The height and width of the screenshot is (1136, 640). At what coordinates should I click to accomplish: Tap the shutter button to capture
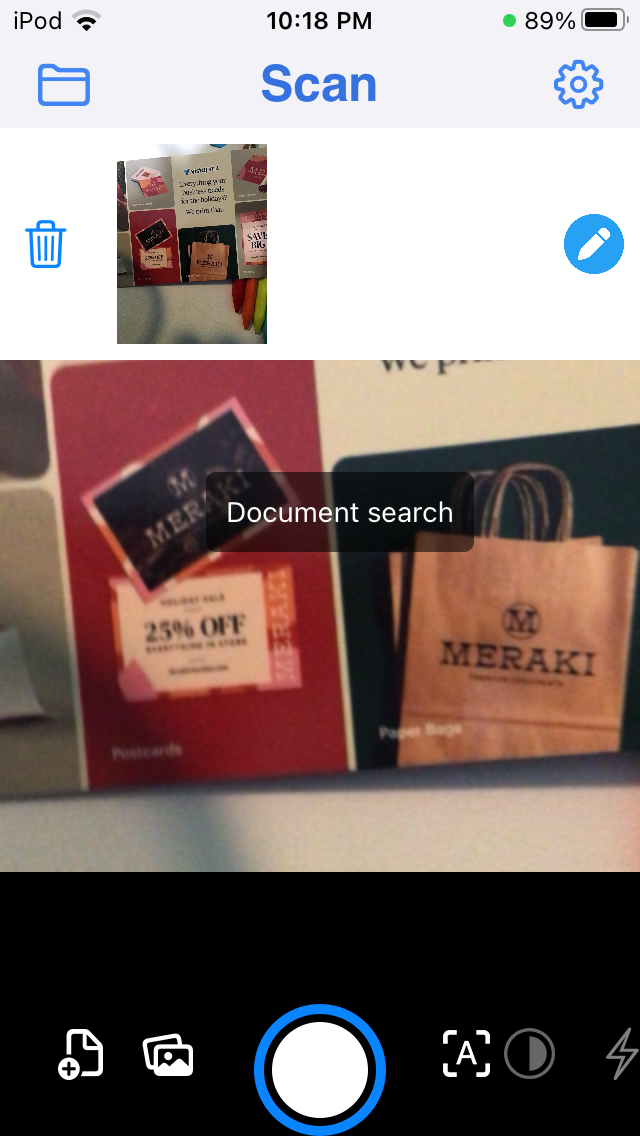pos(320,1070)
